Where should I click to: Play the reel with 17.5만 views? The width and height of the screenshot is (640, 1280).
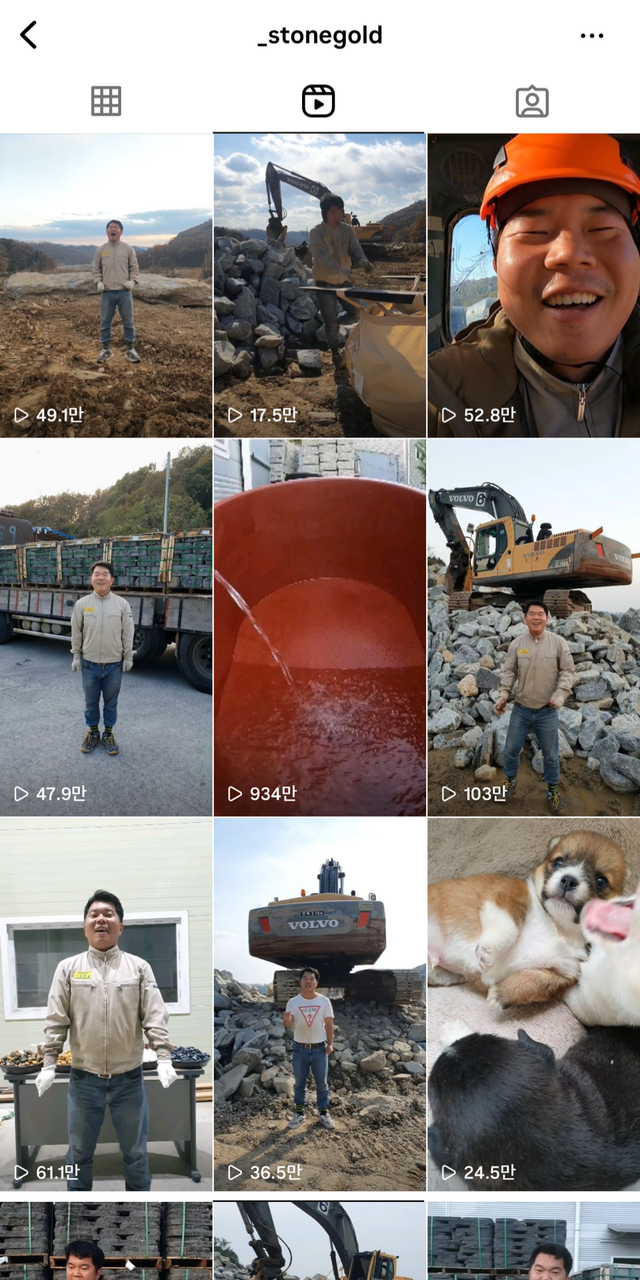tap(320, 286)
